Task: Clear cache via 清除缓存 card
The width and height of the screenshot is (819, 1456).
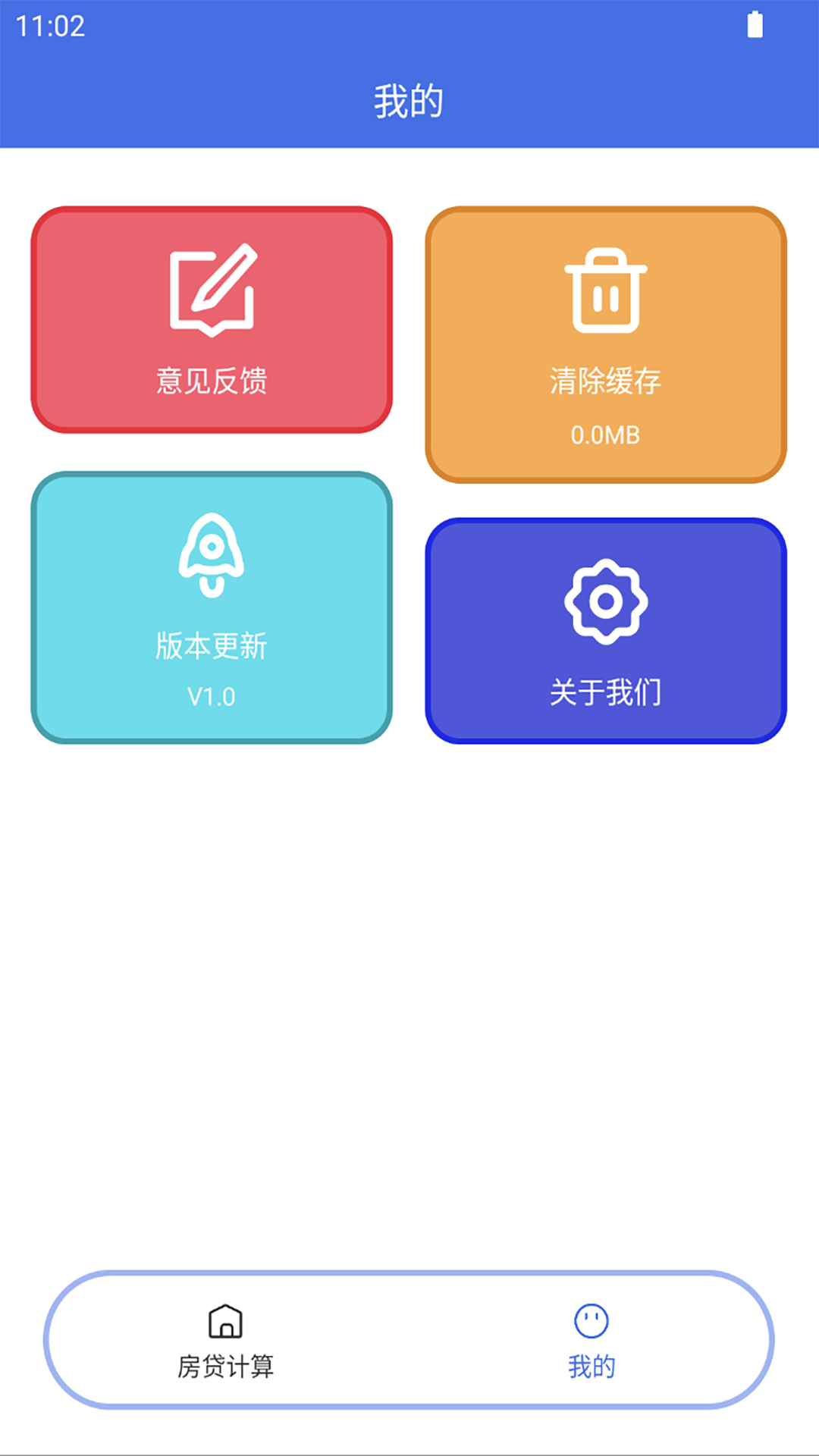Action: point(605,345)
